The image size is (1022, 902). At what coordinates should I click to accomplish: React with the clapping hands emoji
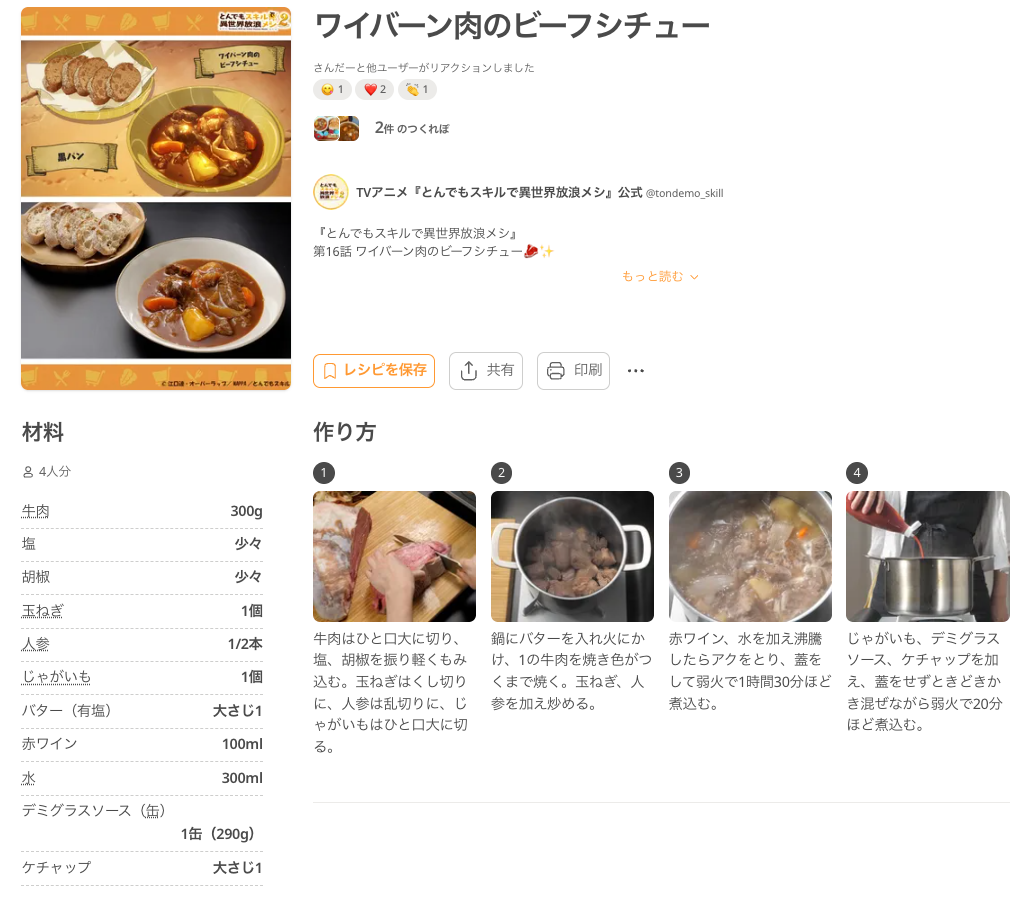click(x=417, y=90)
